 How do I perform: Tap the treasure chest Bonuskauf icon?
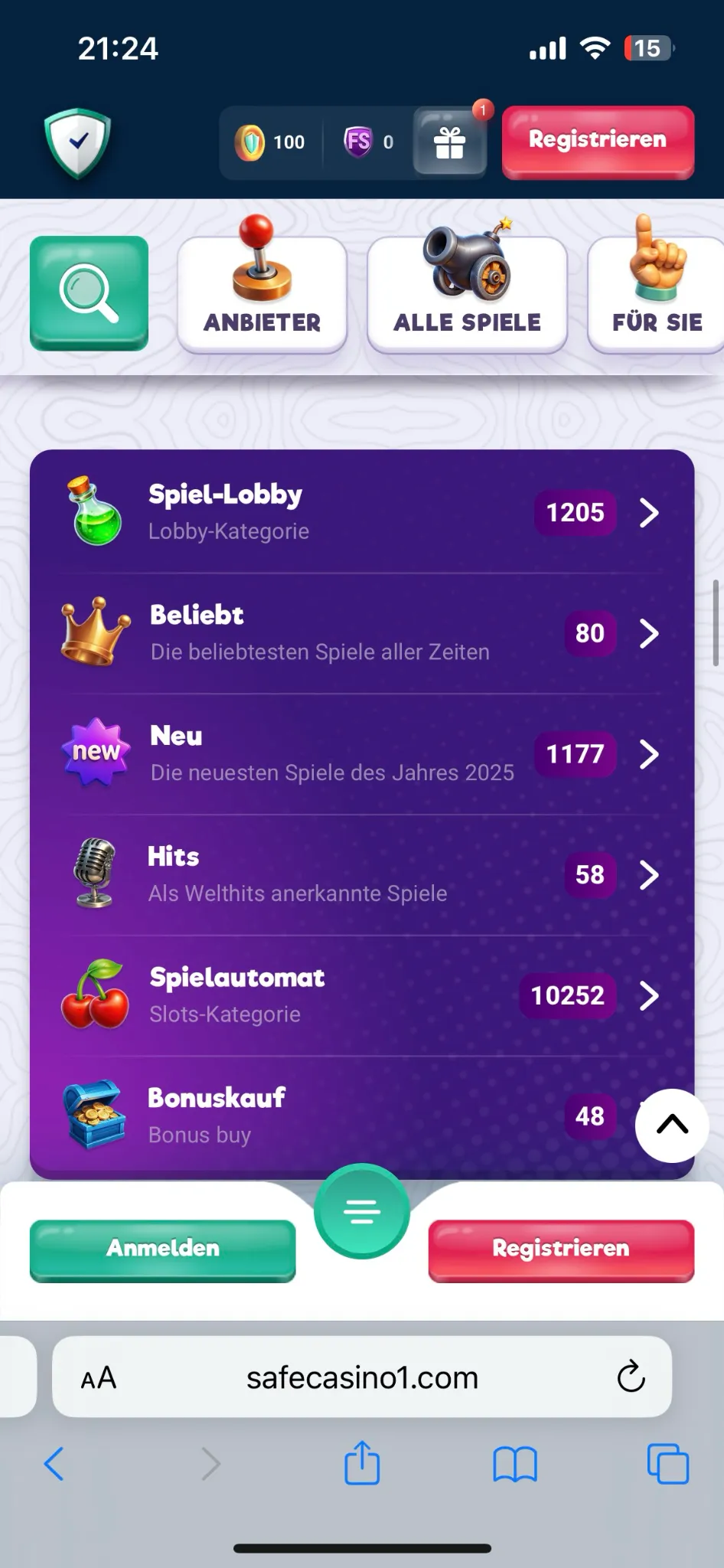pyautogui.click(x=95, y=1114)
